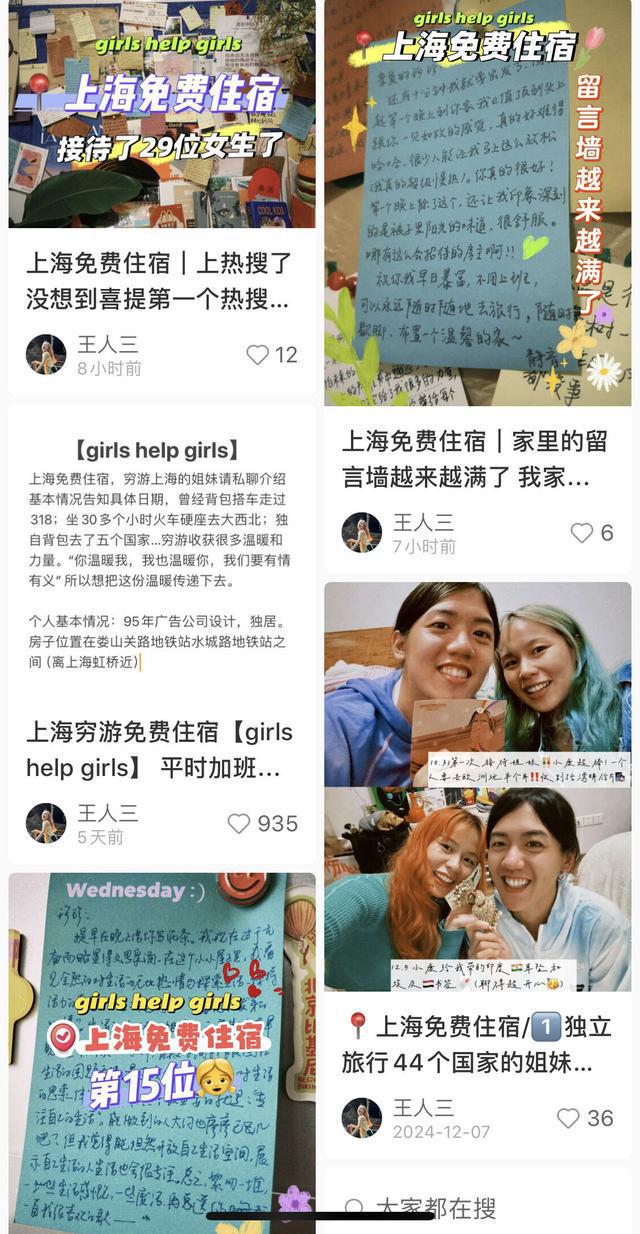Screen dimensions: 640x1234
Task: Like the post "上海免费住宿｜上热搜了"
Action: (x=258, y=355)
